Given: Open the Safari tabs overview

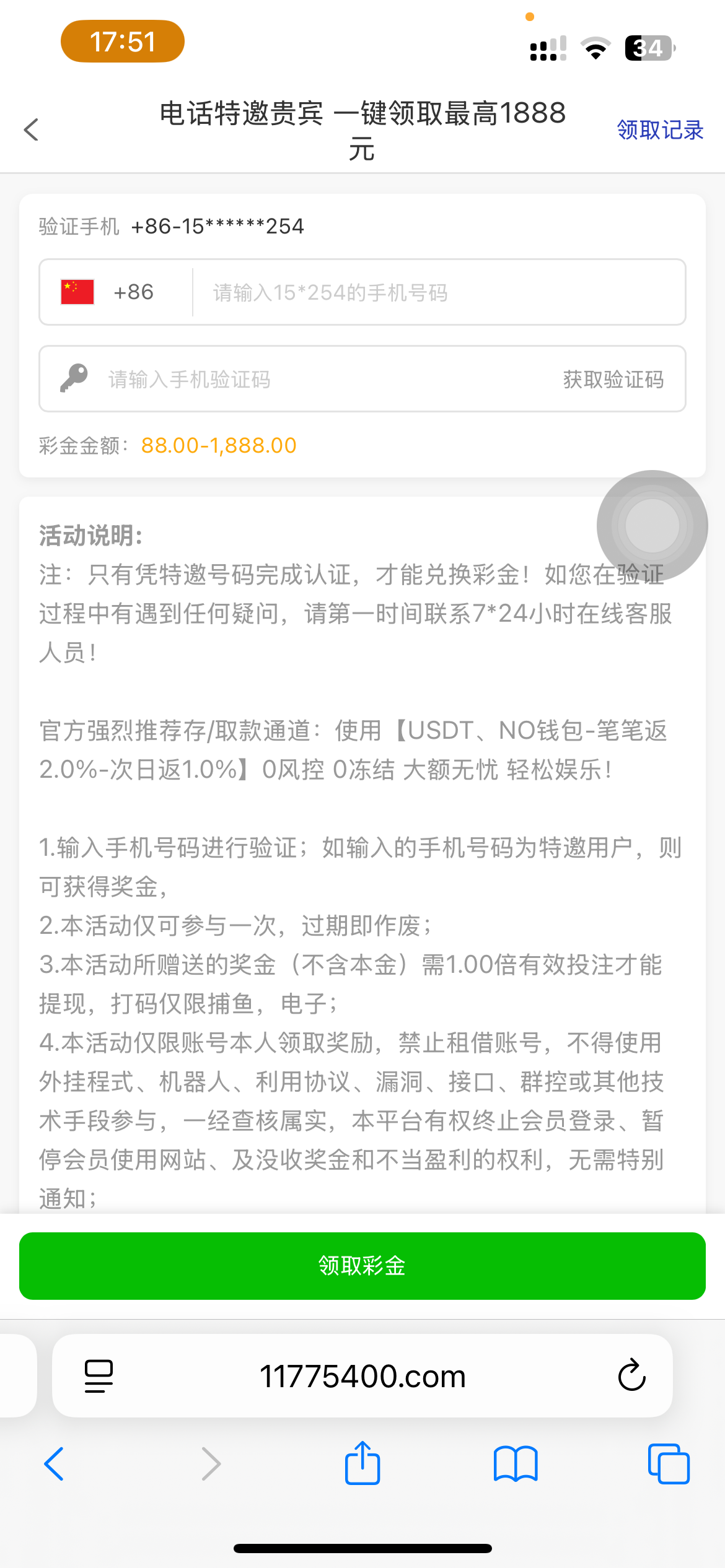Looking at the screenshot, I should [x=668, y=1464].
